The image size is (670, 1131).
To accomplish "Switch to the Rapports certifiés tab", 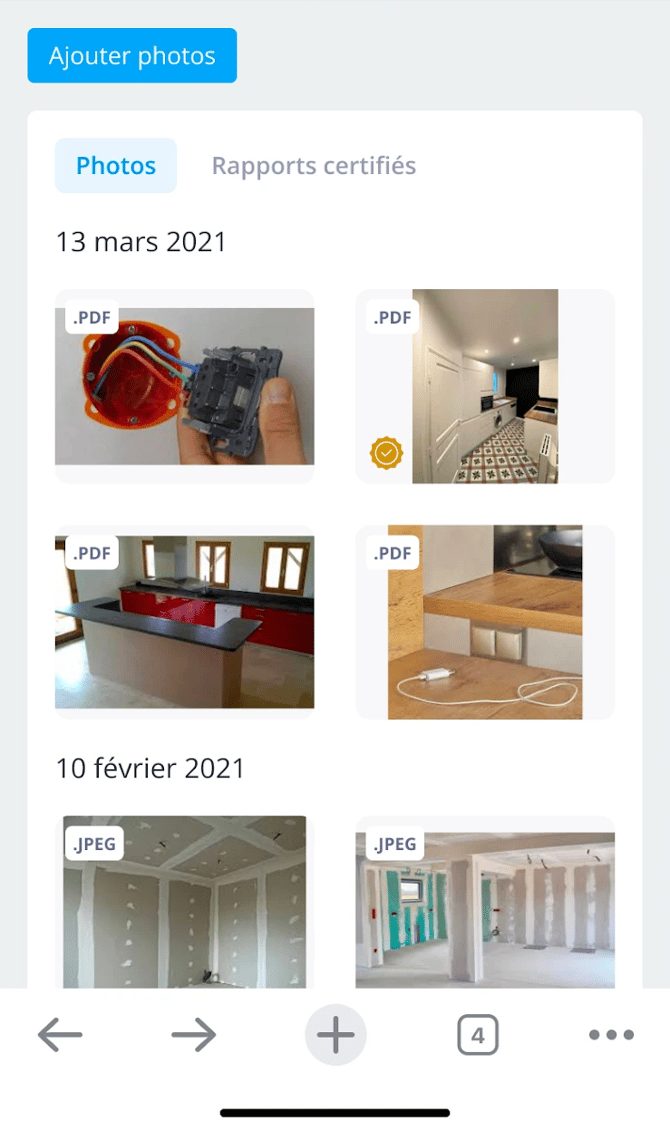I will click(x=313, y=166).
